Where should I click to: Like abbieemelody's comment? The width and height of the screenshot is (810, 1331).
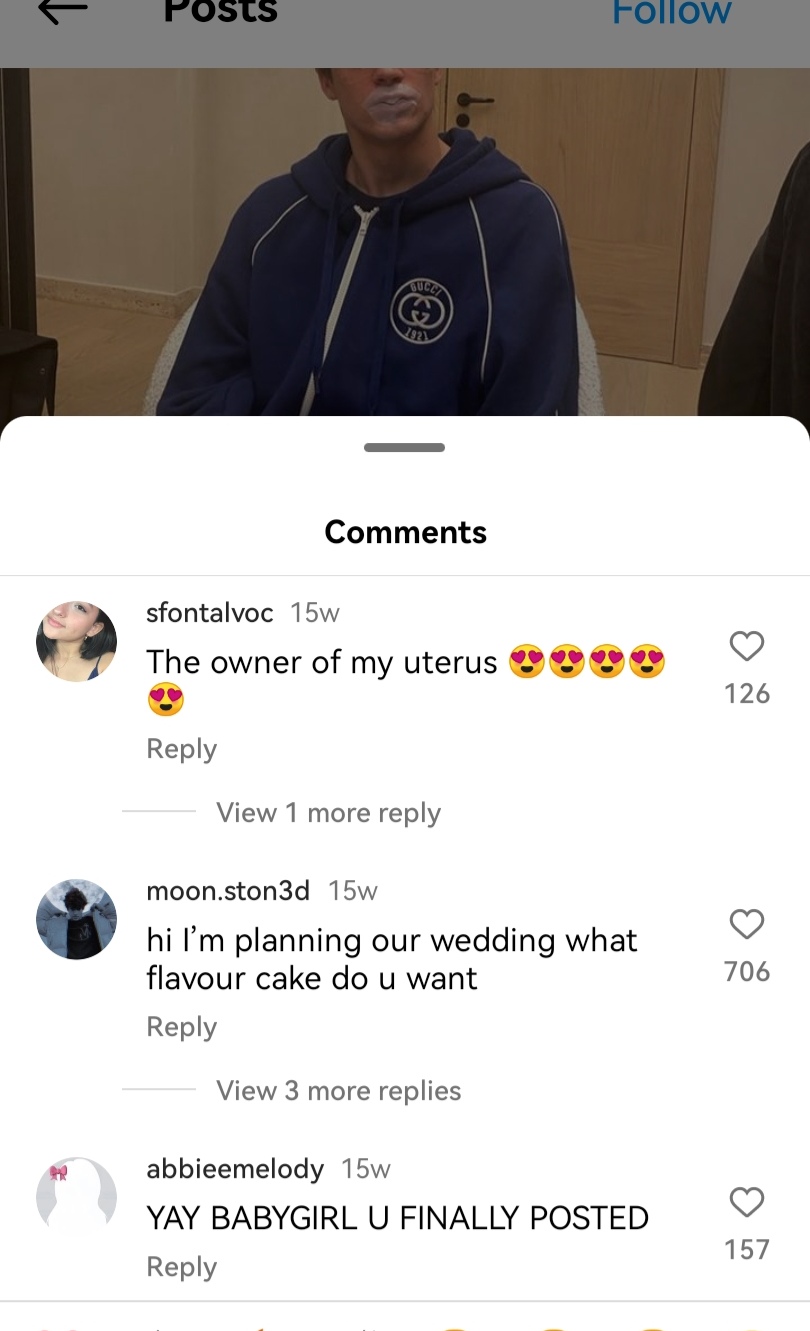pos(746,1203)
